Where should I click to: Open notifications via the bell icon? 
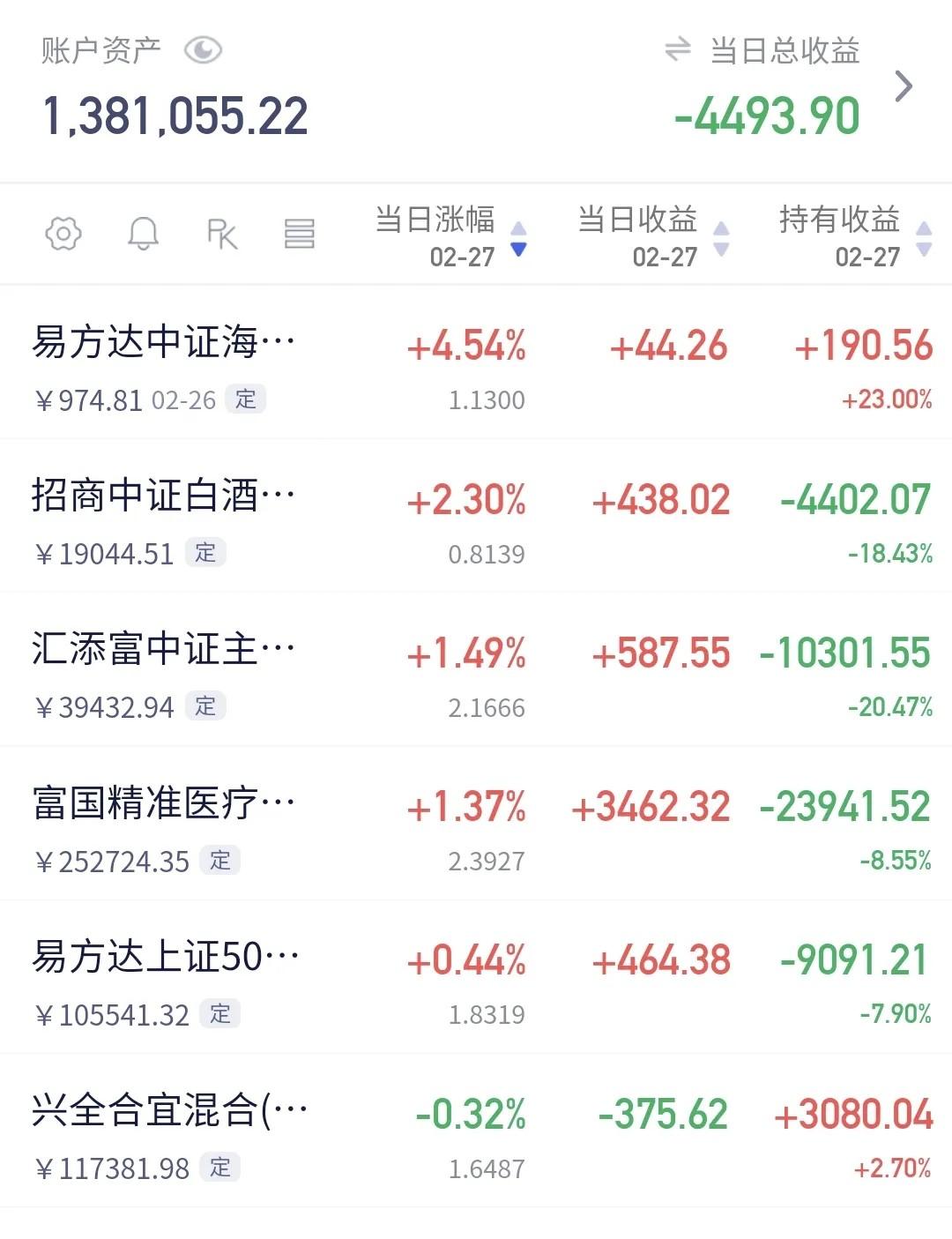[x=143, y=233]
